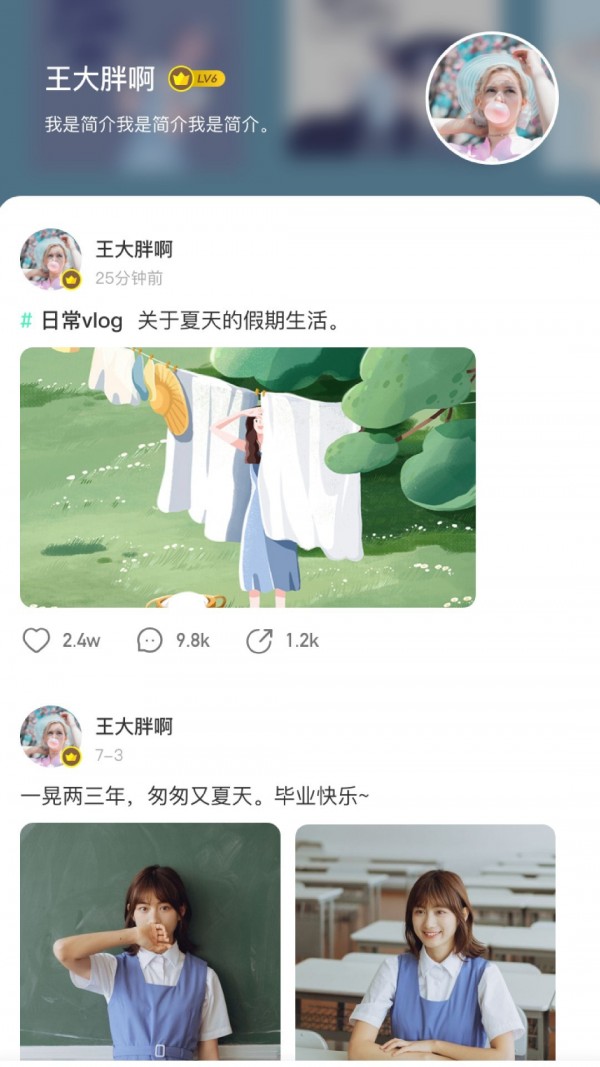Like the 日常vlog post
Viewport: 600px width, 1067px height.
[x=37, y=640]
